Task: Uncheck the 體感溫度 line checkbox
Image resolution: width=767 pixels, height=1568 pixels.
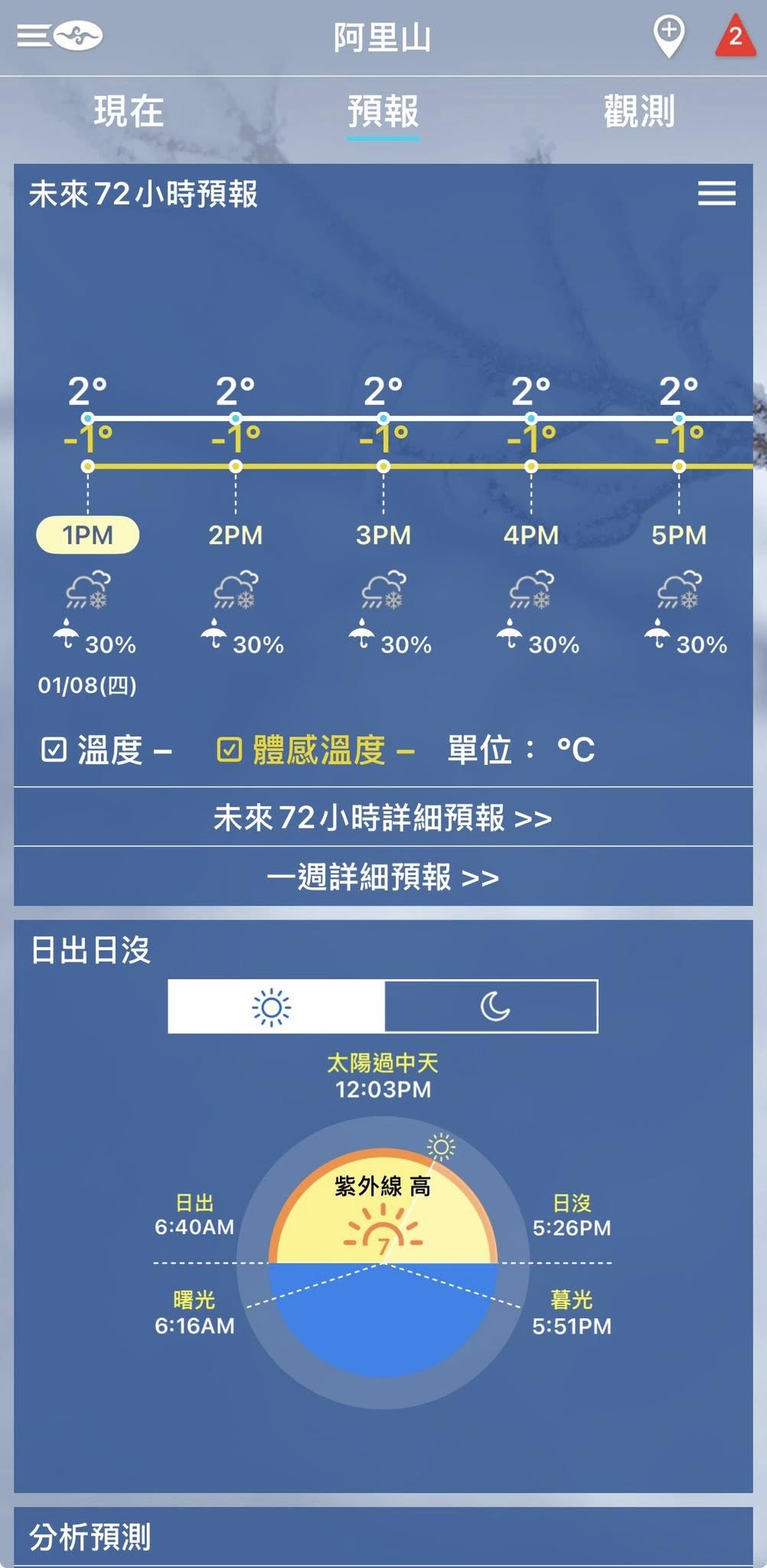Action: click(229, 750)
